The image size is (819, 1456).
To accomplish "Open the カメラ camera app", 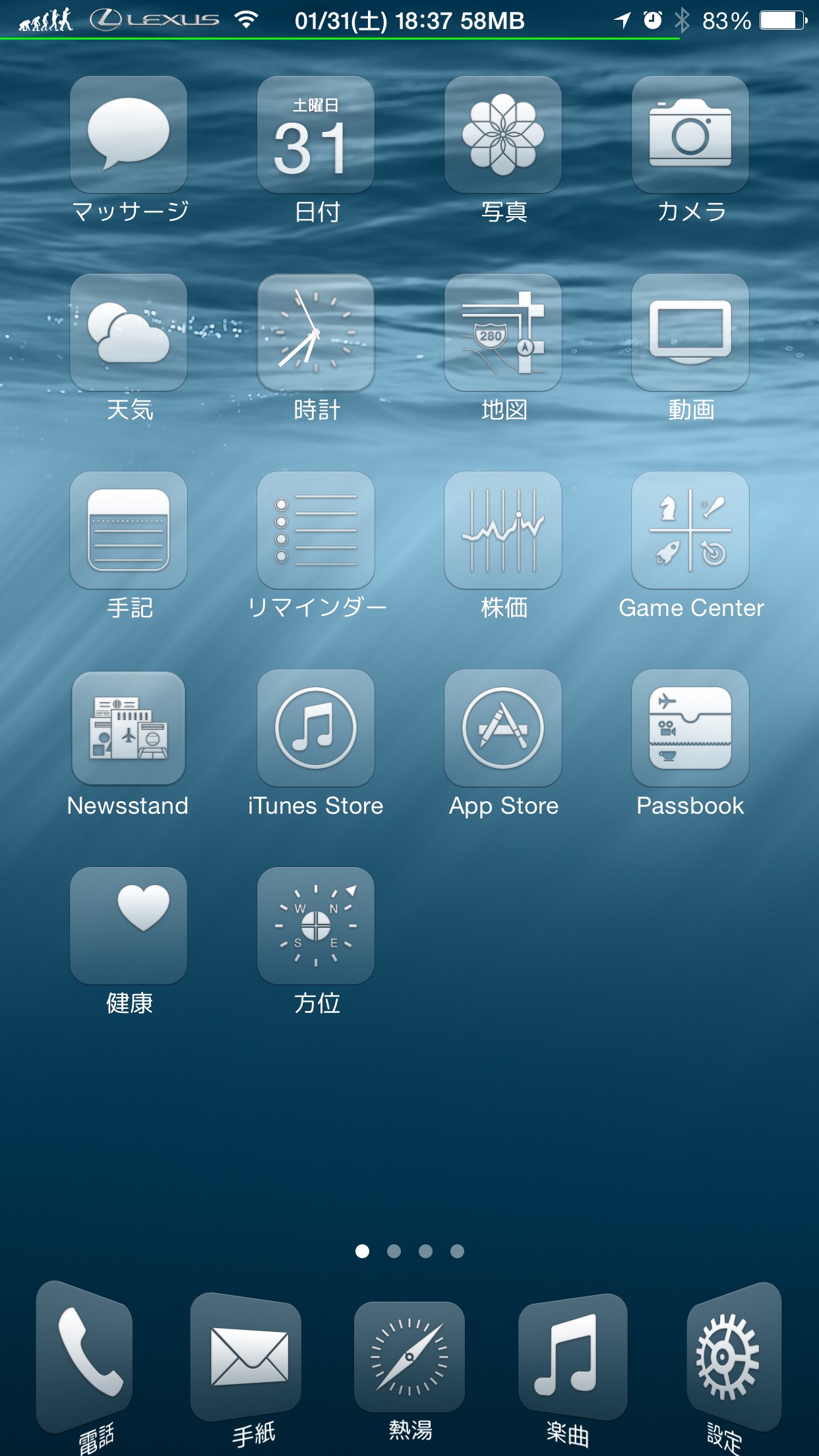I will point(690,135).
